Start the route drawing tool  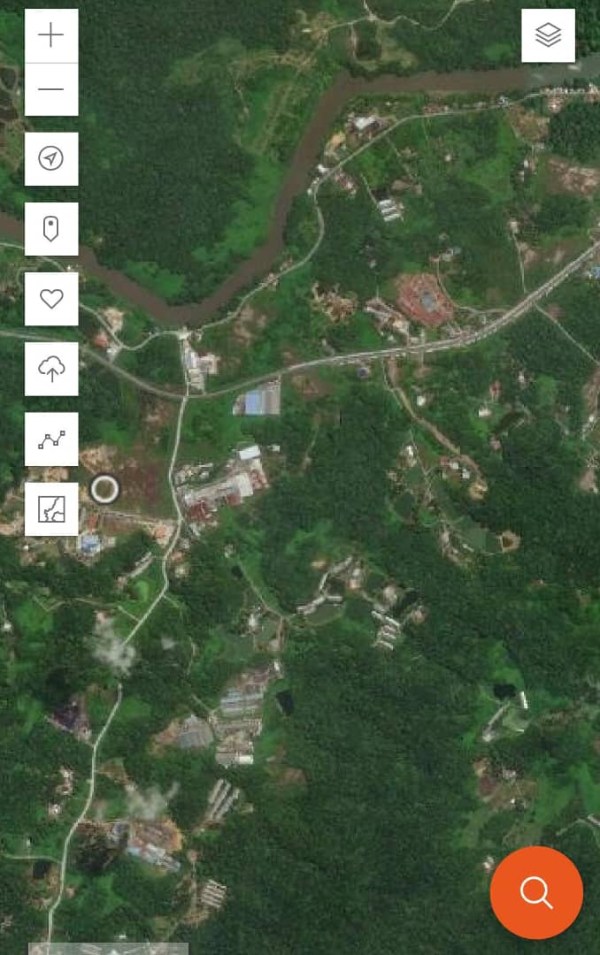coord(51,439)
